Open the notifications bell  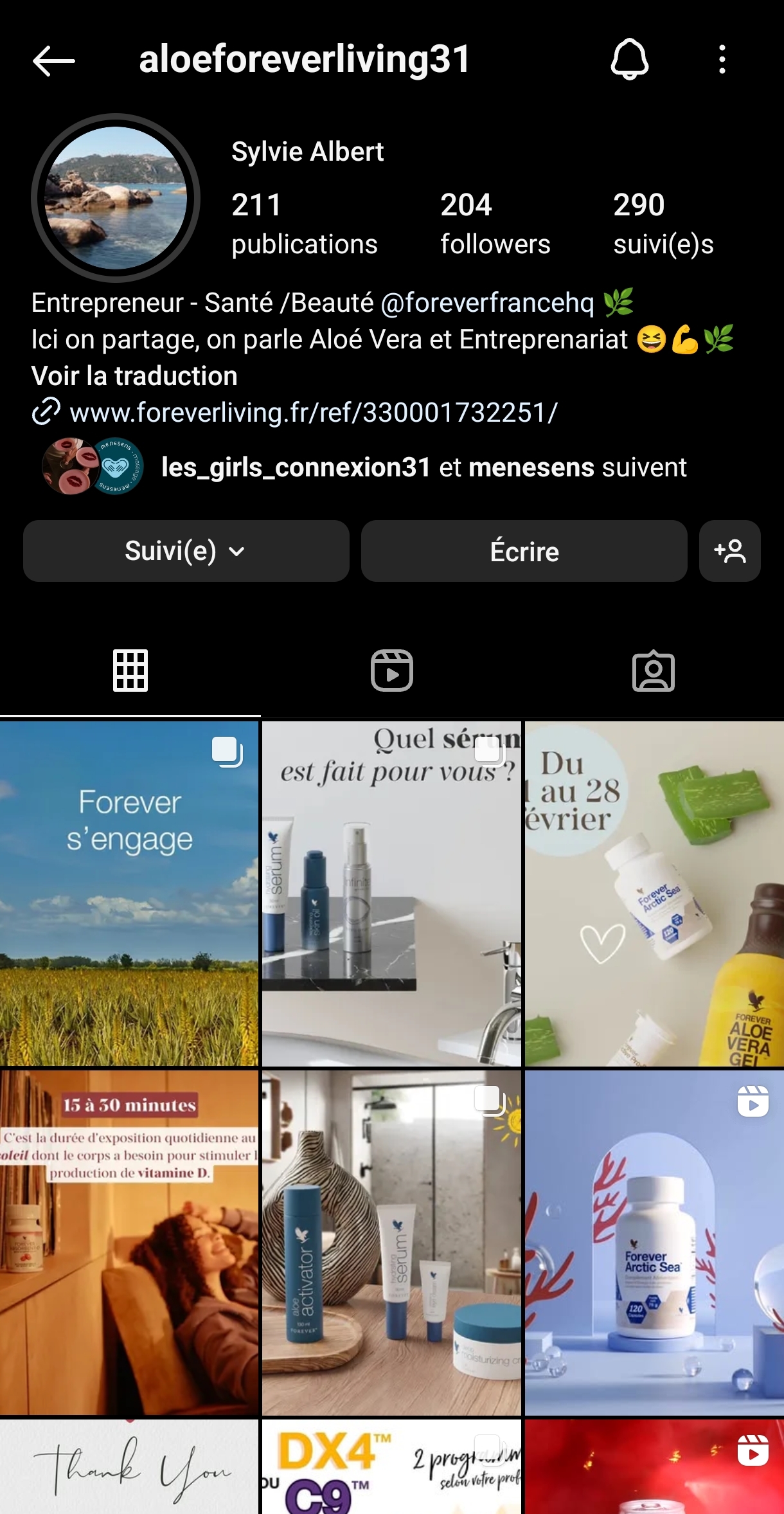tap(629, 60)
